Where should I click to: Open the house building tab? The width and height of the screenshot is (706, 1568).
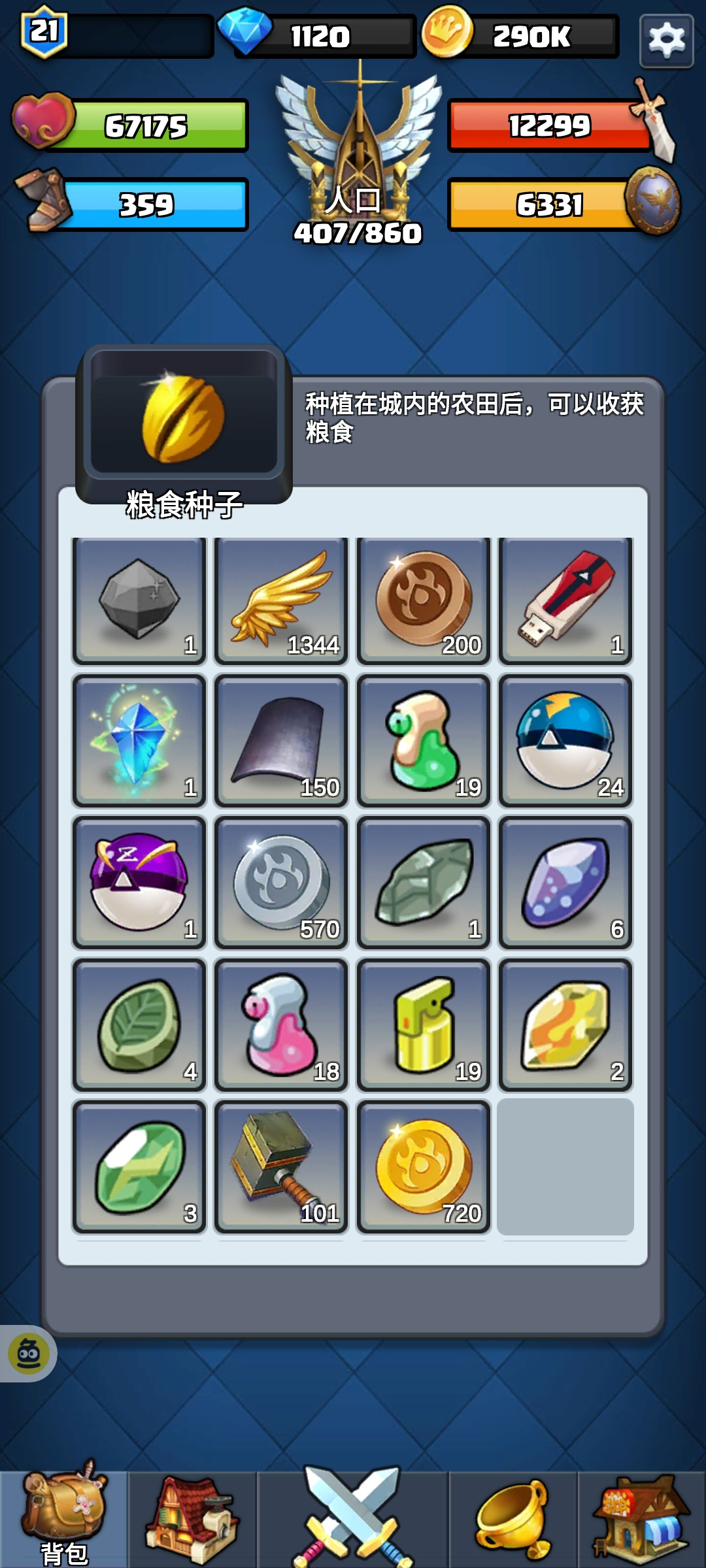(x=192, y=1518)
